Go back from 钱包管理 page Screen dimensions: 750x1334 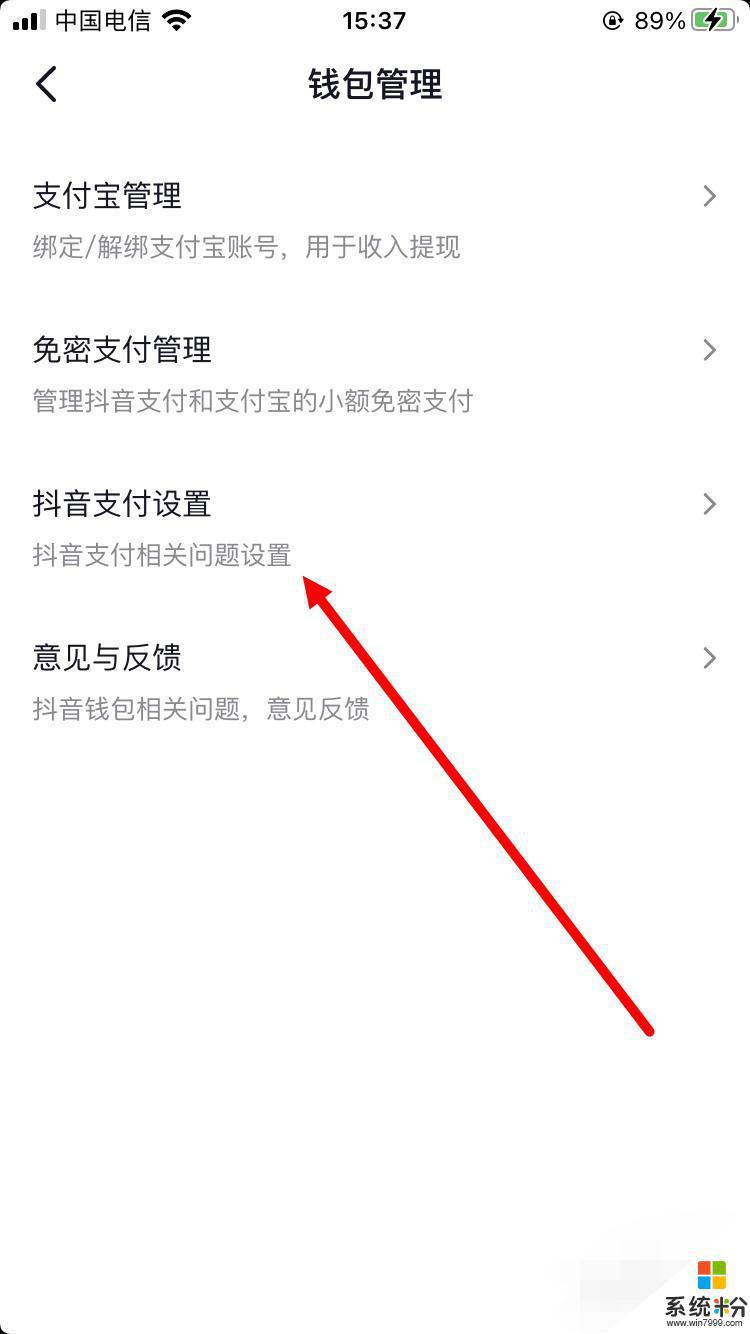tap(46, 84)
